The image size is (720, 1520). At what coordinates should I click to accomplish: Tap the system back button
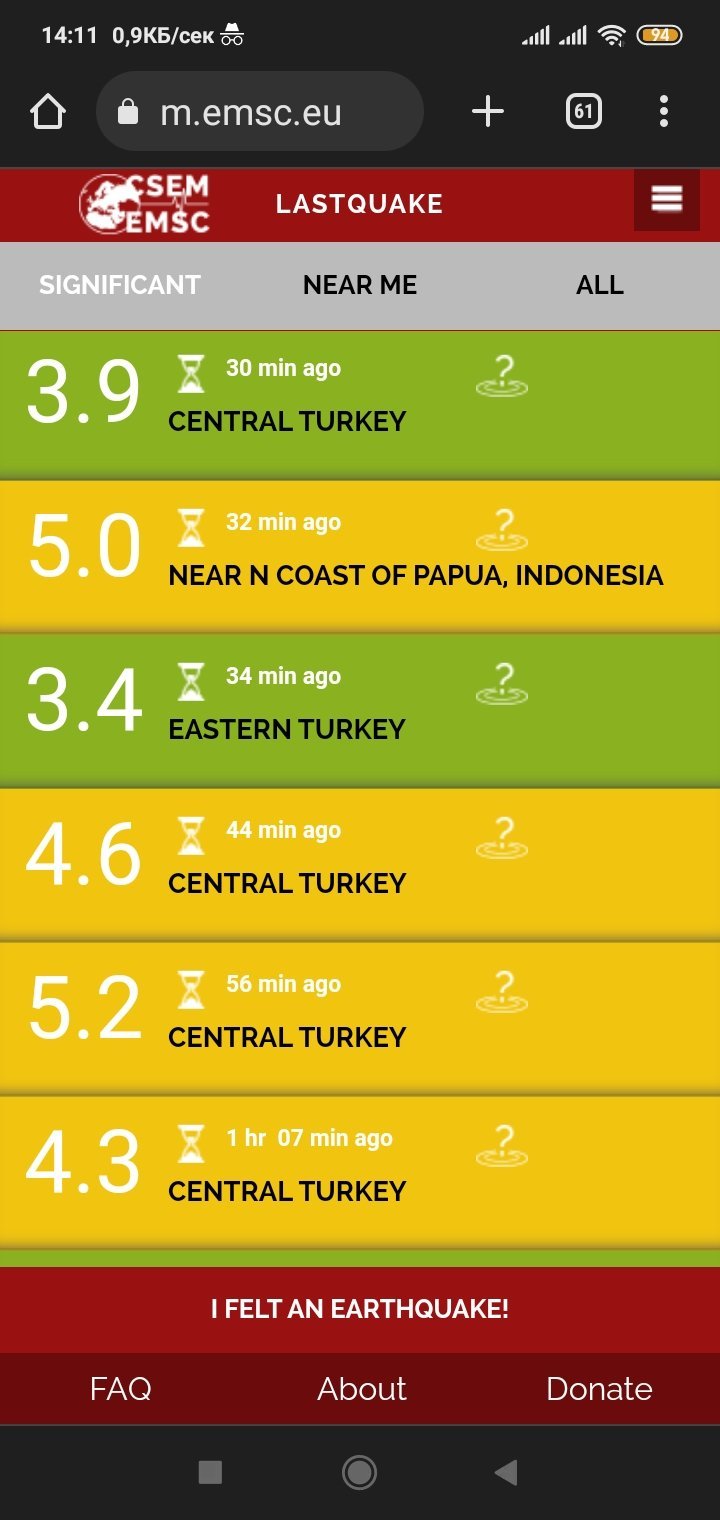(506, 1472)
